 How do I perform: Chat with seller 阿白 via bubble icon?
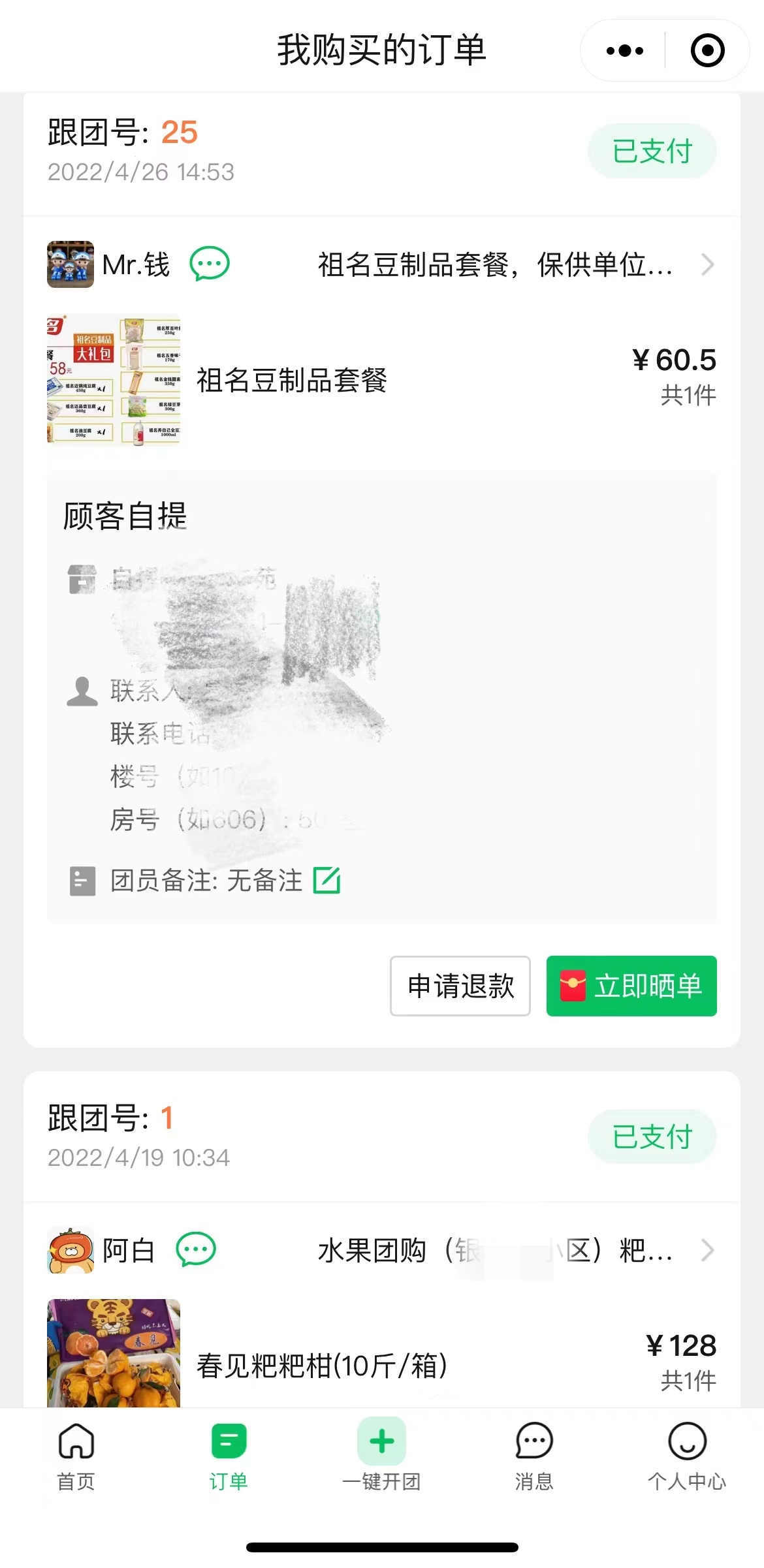pyautogui.click(x=196, y=1250)
